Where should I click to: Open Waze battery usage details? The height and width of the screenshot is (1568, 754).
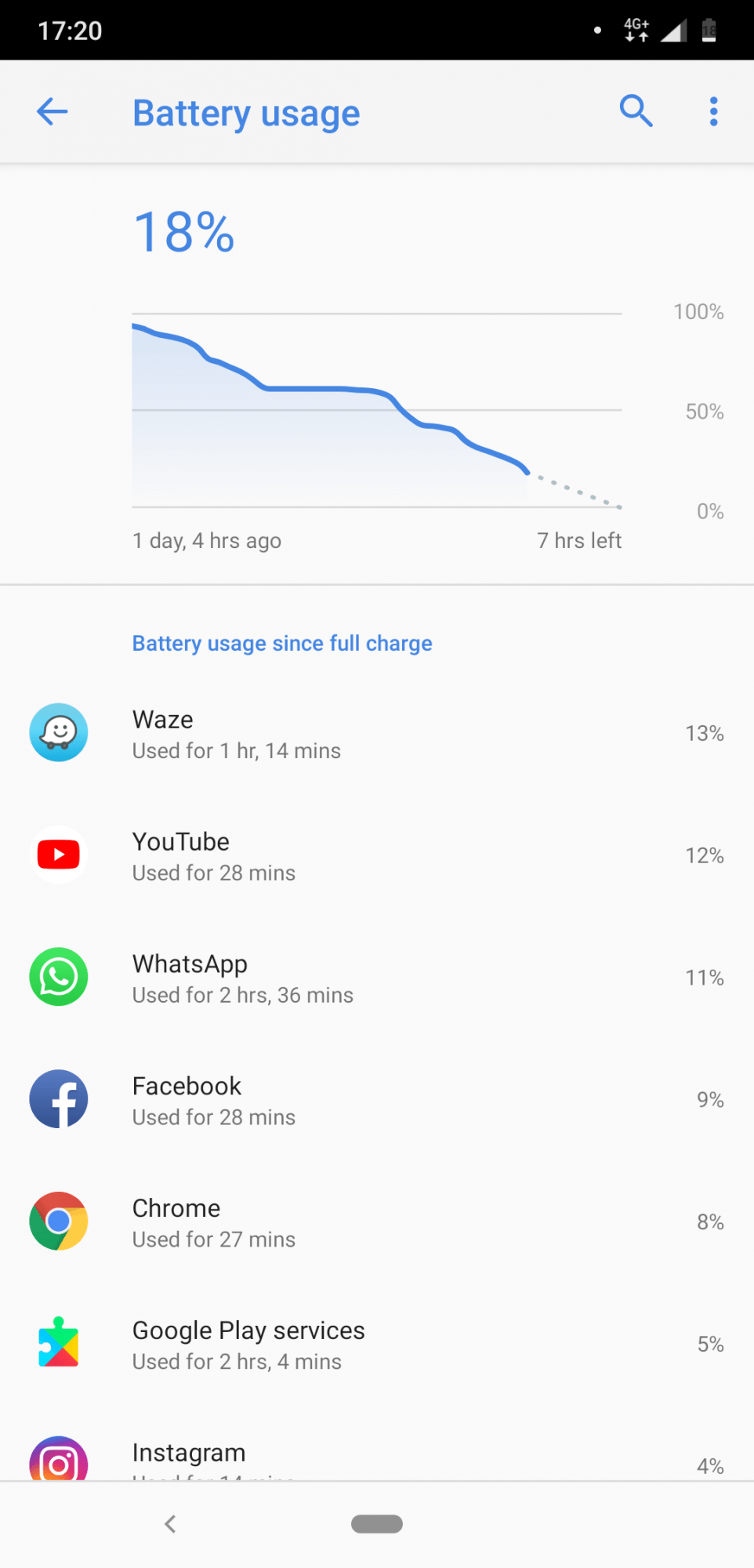point(376,734)
